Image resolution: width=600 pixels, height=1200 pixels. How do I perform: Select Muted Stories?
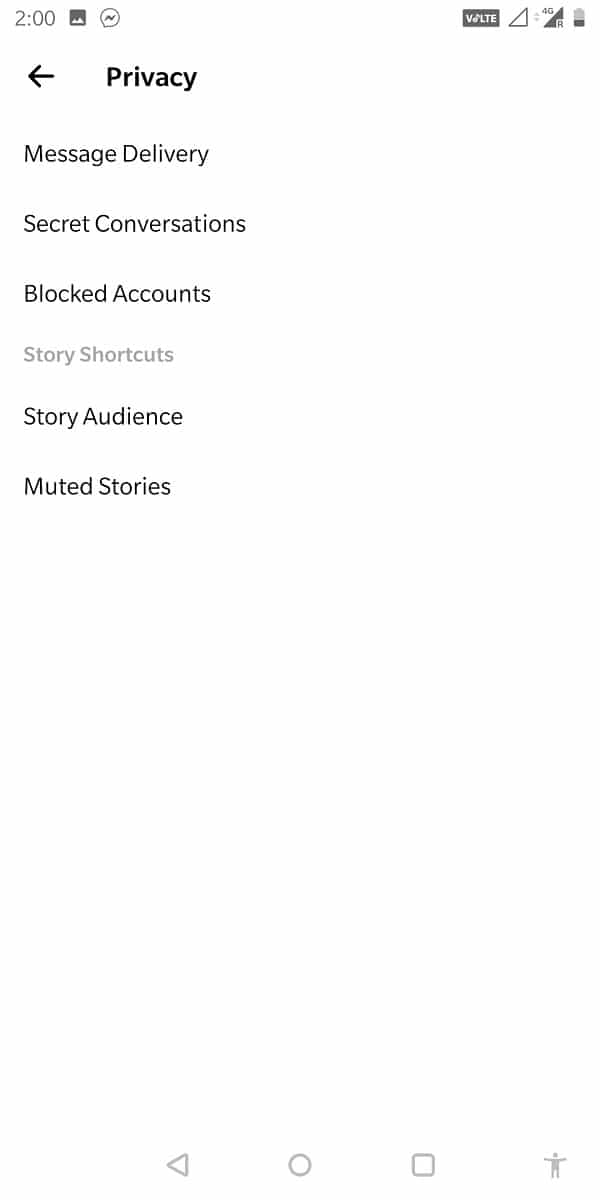(x=97, y=486)
